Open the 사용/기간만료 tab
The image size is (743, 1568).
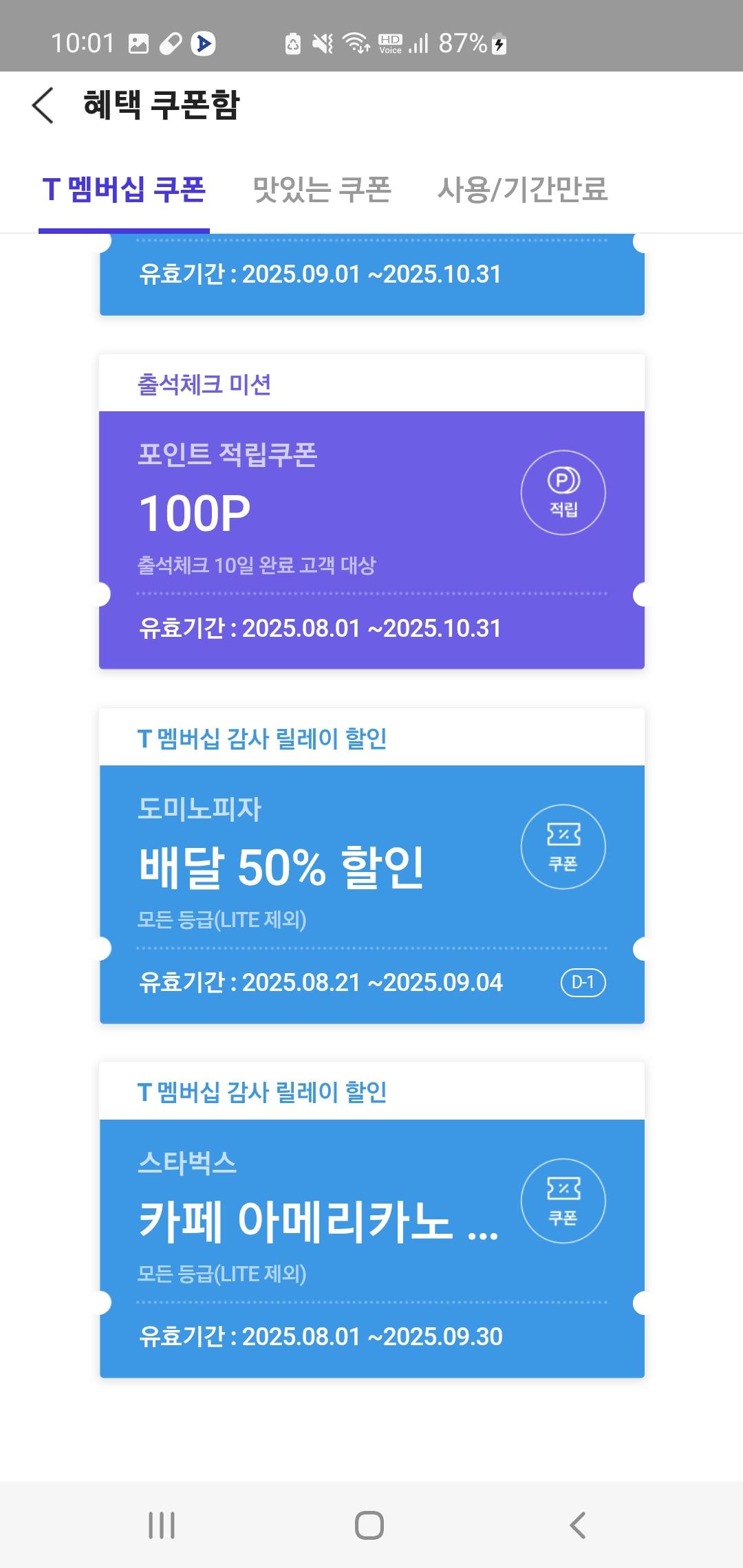pos(522,189)
